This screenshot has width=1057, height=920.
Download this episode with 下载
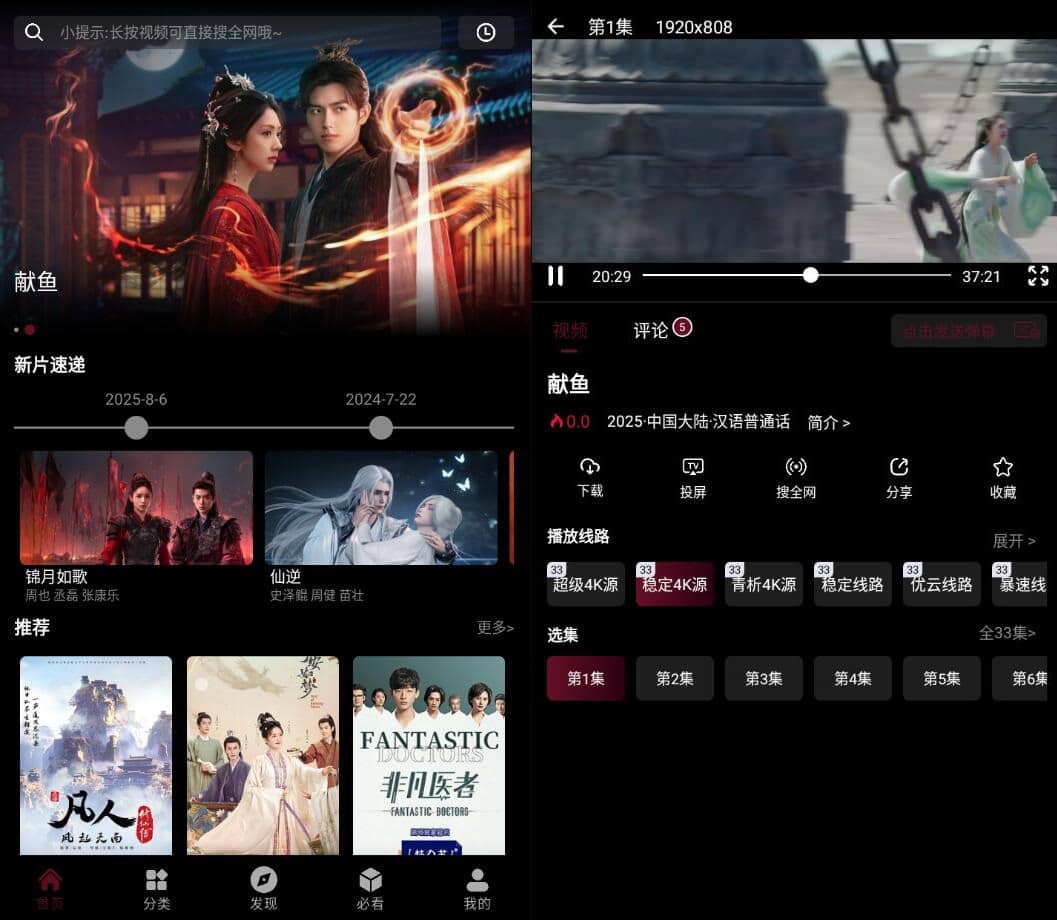coord(590,477)
